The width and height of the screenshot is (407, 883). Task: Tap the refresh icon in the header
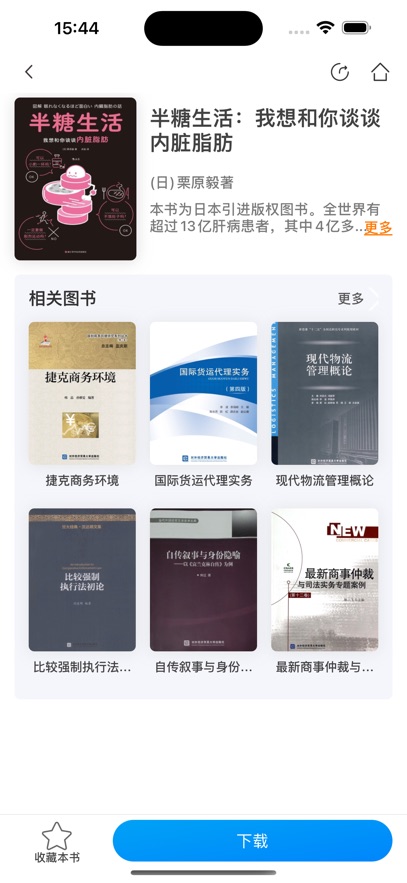339,72
